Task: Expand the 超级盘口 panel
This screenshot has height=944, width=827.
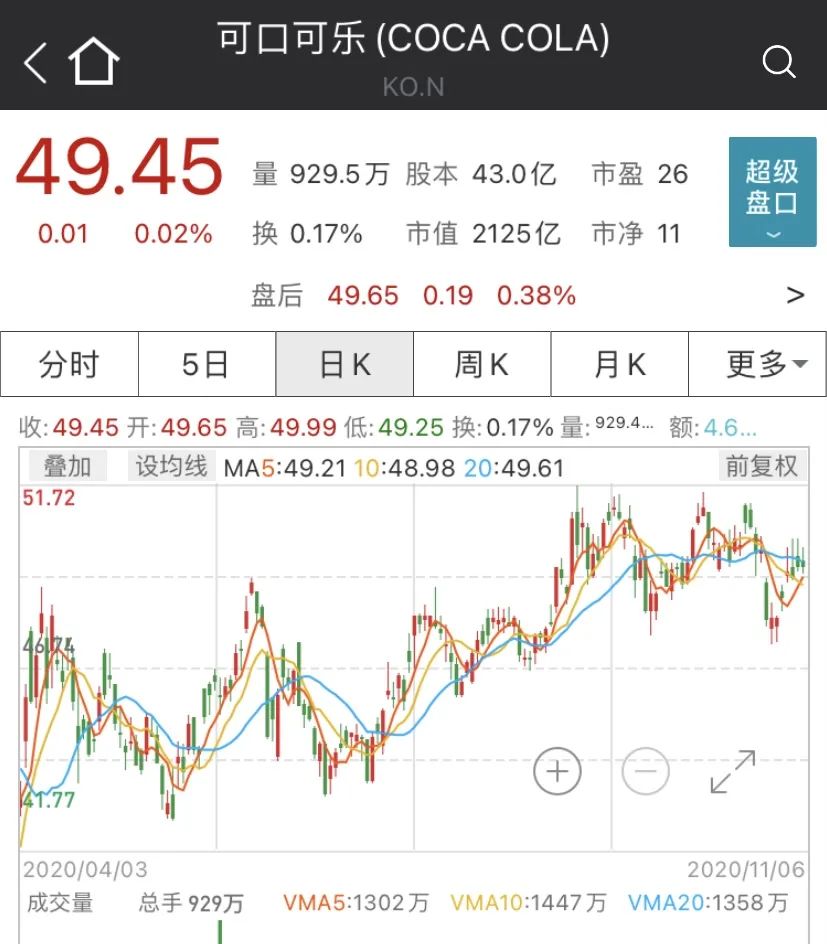Action: coord(772,192)
